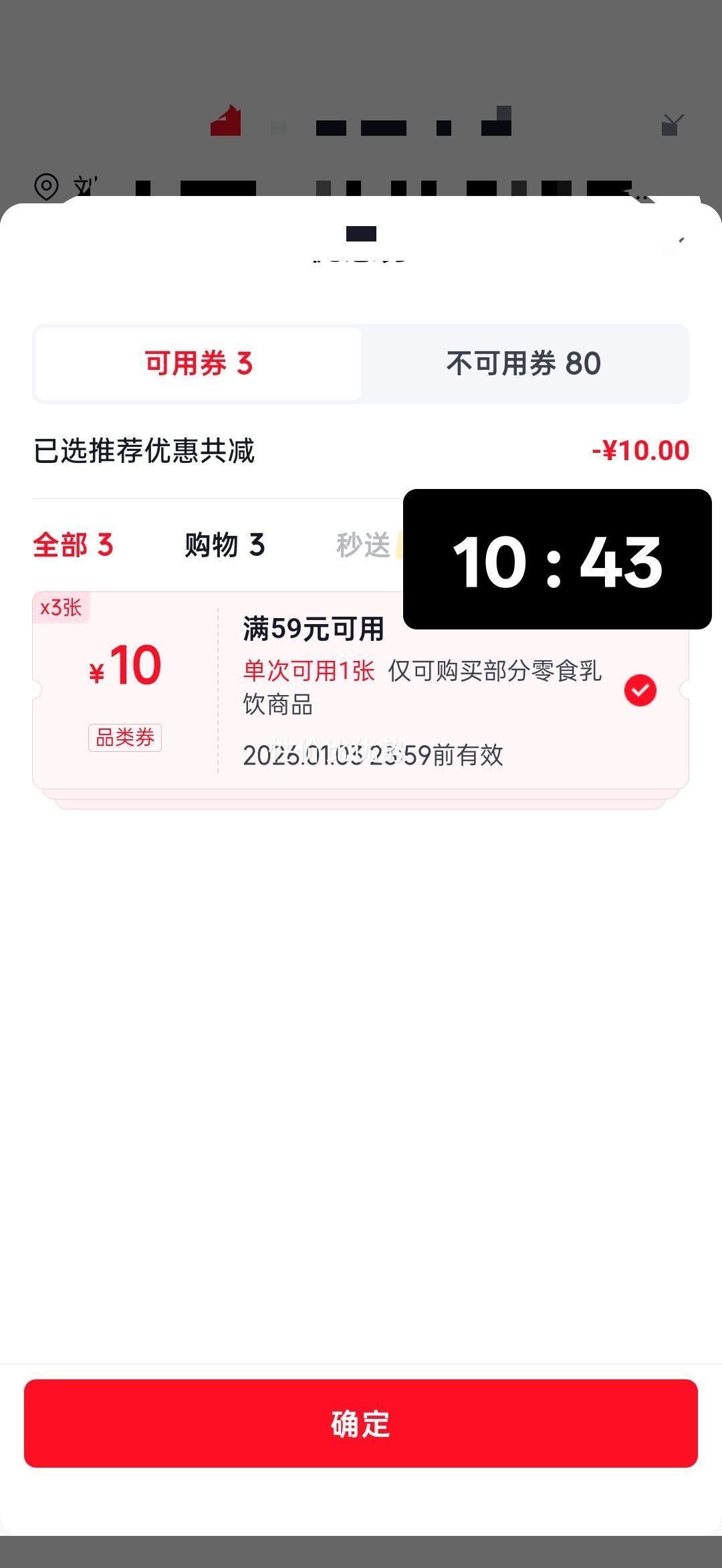Click the location pin icon at top left
Screen dimensions: 722x1568
(47, 185)
